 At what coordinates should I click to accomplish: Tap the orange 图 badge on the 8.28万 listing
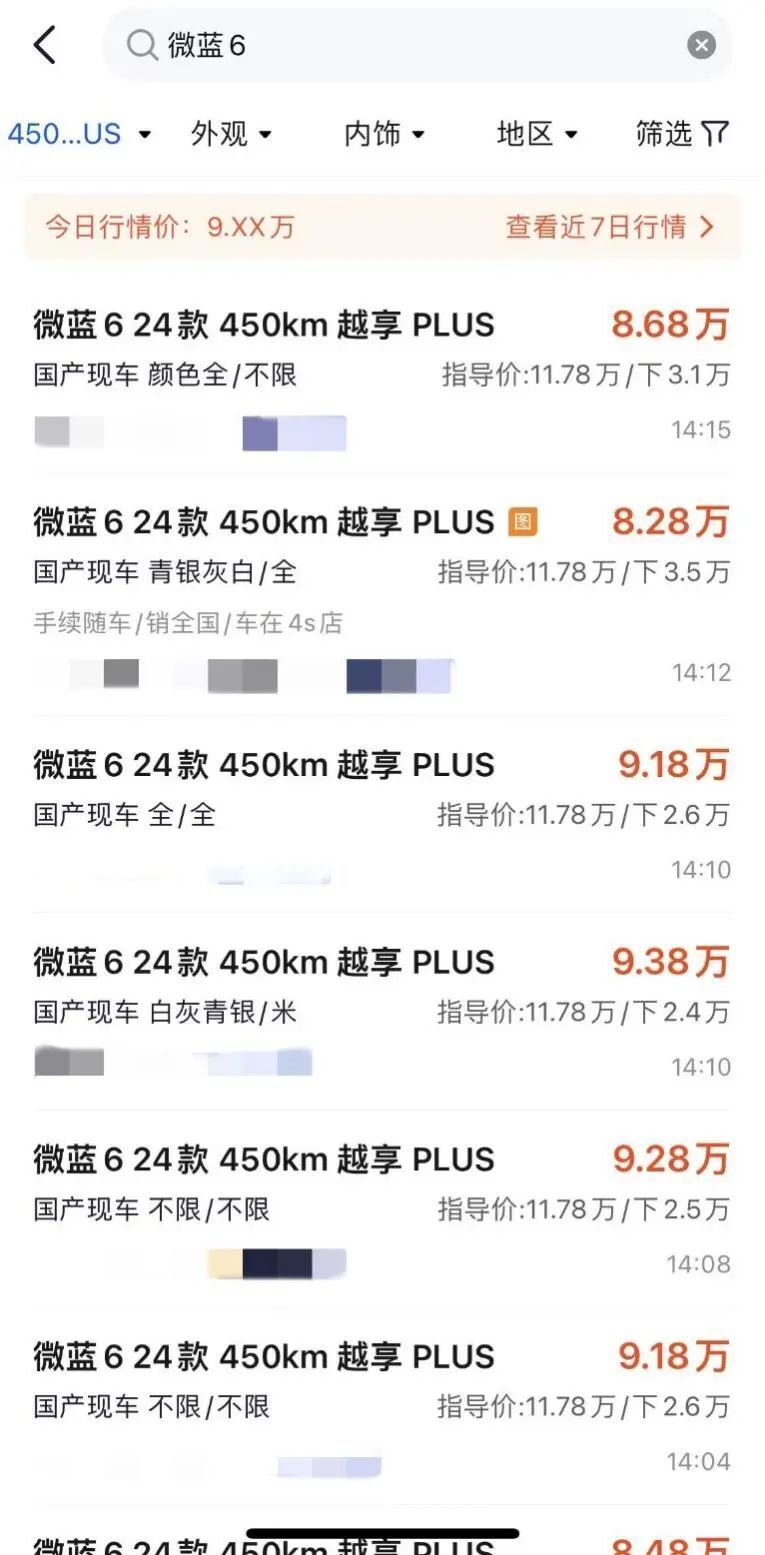pos(523,522)
